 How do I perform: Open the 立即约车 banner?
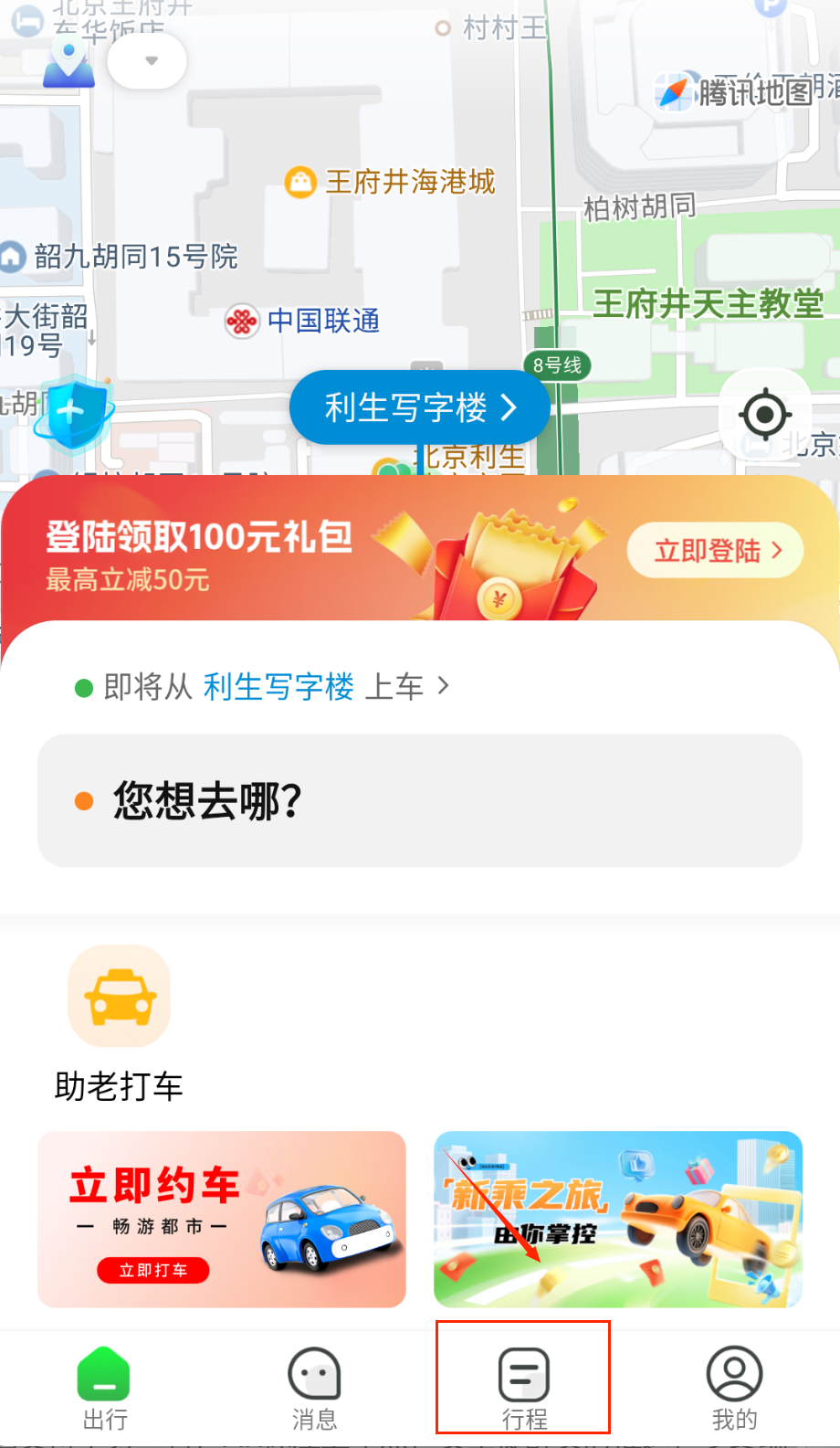pyautogui.click(x=222, y=1219)
